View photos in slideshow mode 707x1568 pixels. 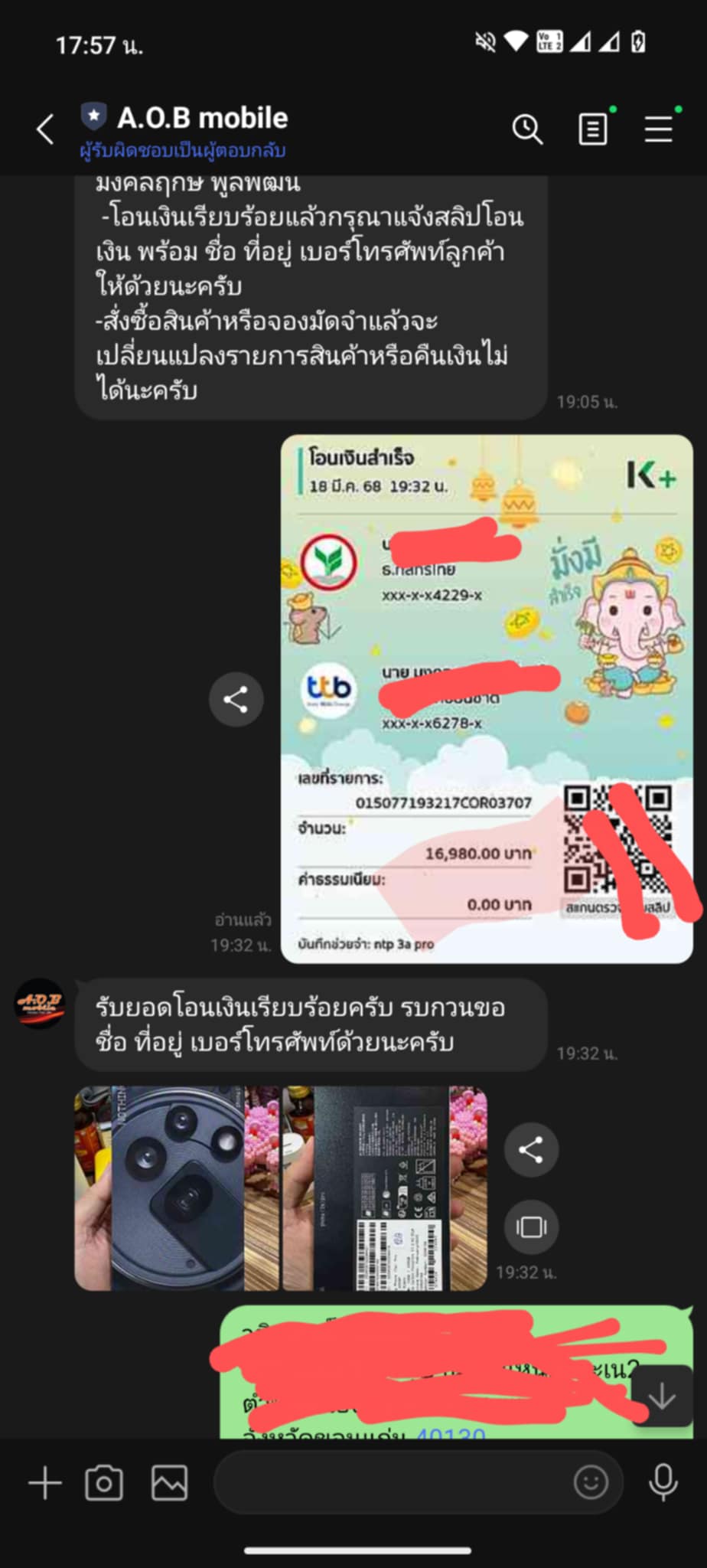click(530, 1227)
